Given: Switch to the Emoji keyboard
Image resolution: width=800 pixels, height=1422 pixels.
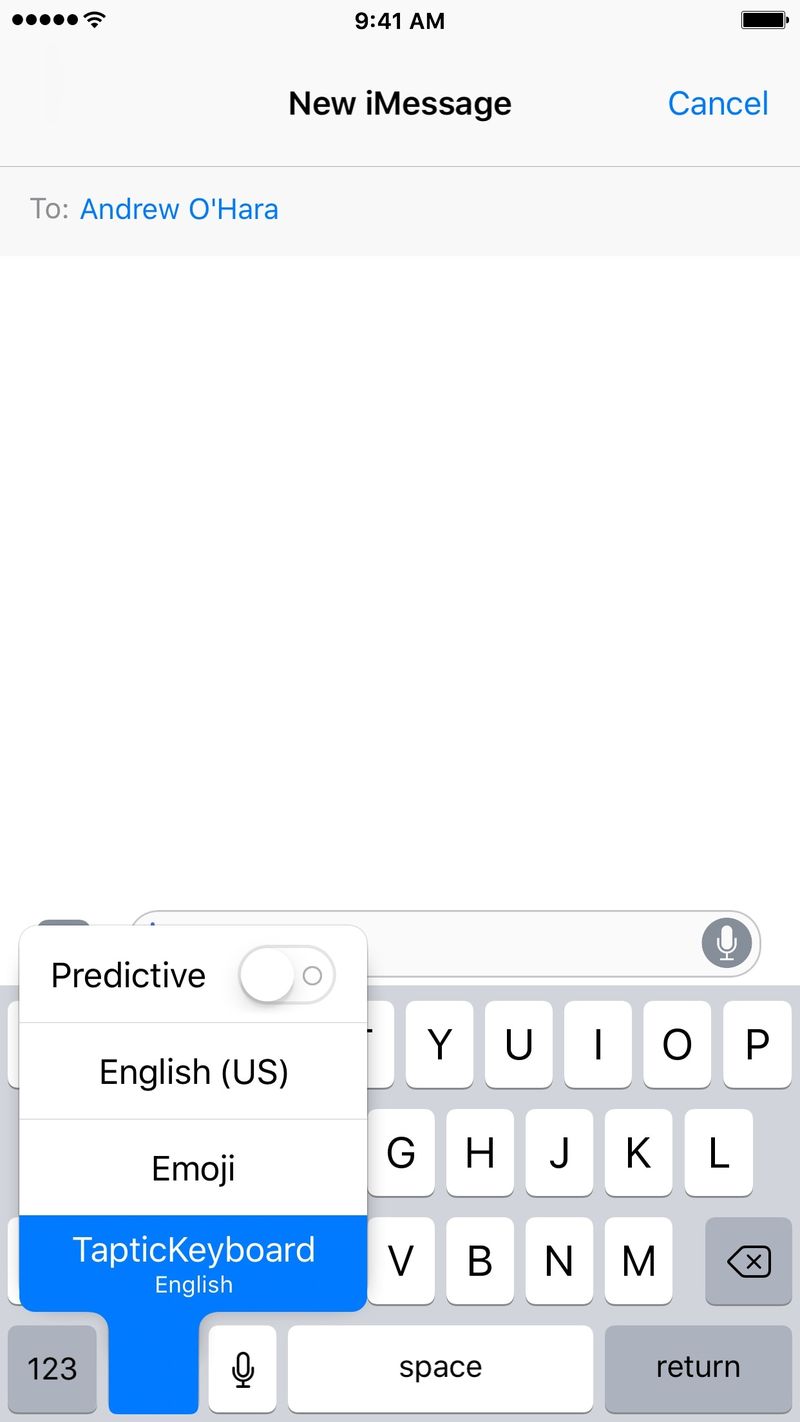Looking at the screenshot, I should click(x=193, y=1168).
